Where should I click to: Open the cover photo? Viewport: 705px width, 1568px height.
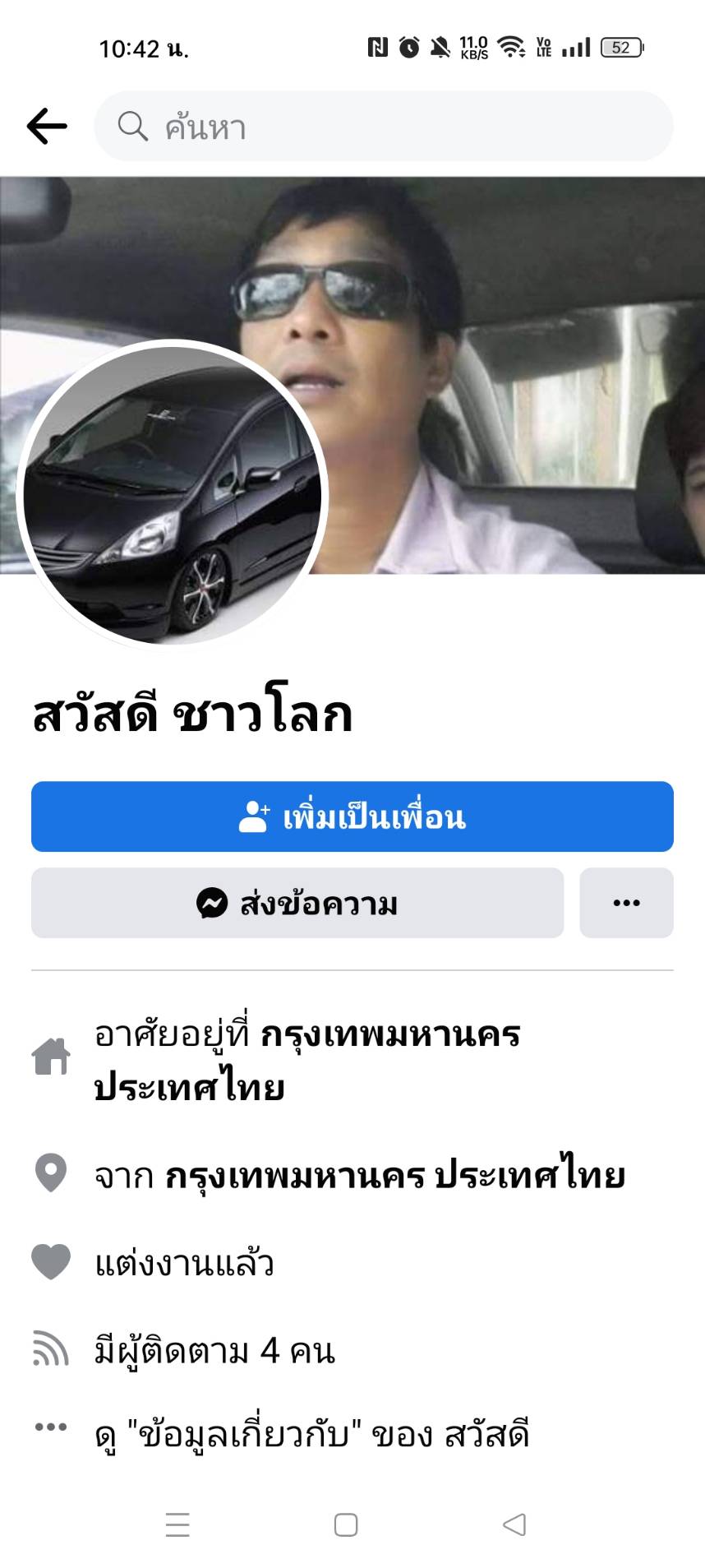tap(509, 329)
